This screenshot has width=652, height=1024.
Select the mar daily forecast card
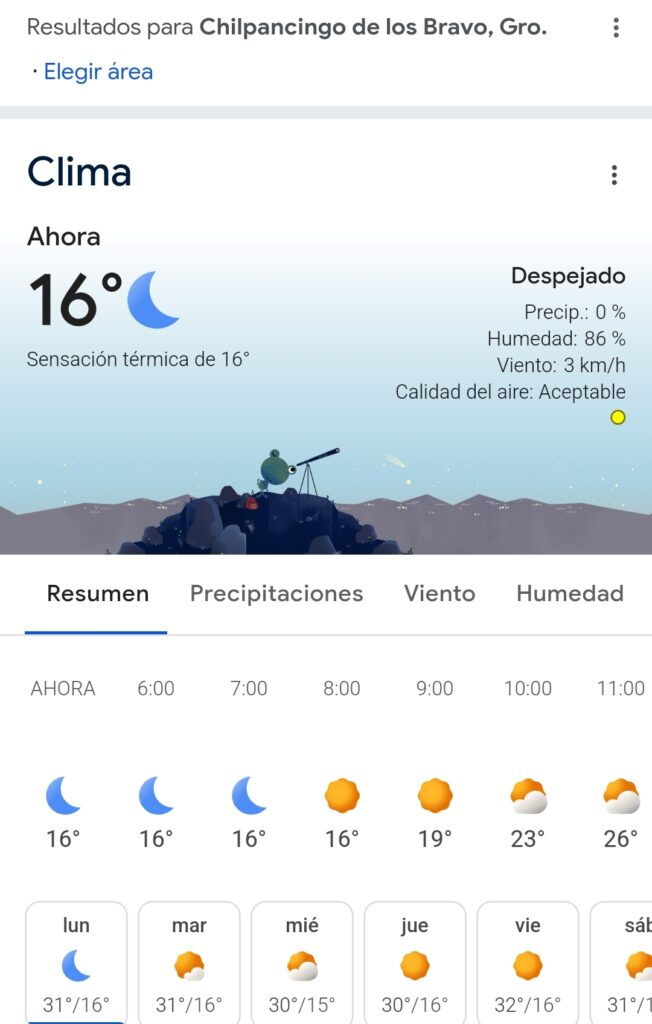click(189, 962)
